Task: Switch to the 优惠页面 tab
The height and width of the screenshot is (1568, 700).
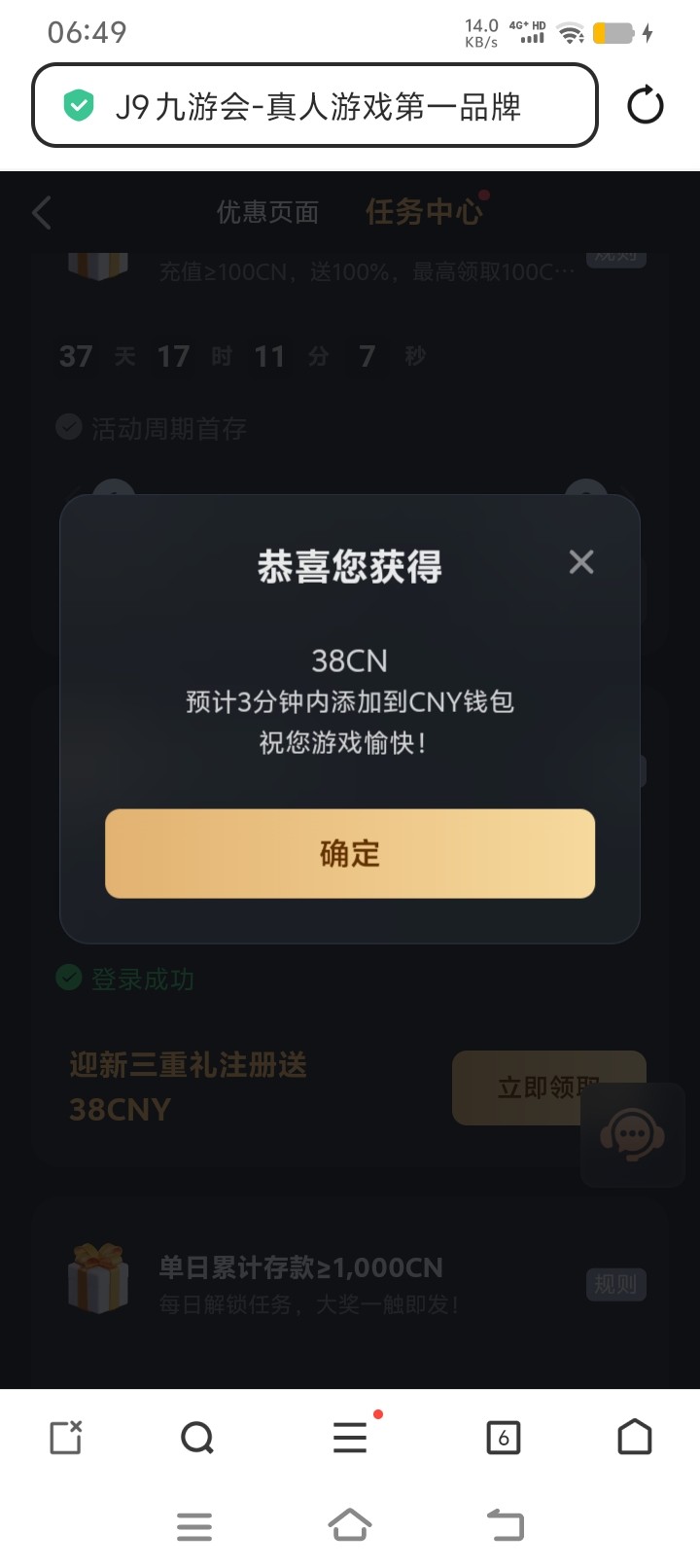Action: [x=269, y=212]
